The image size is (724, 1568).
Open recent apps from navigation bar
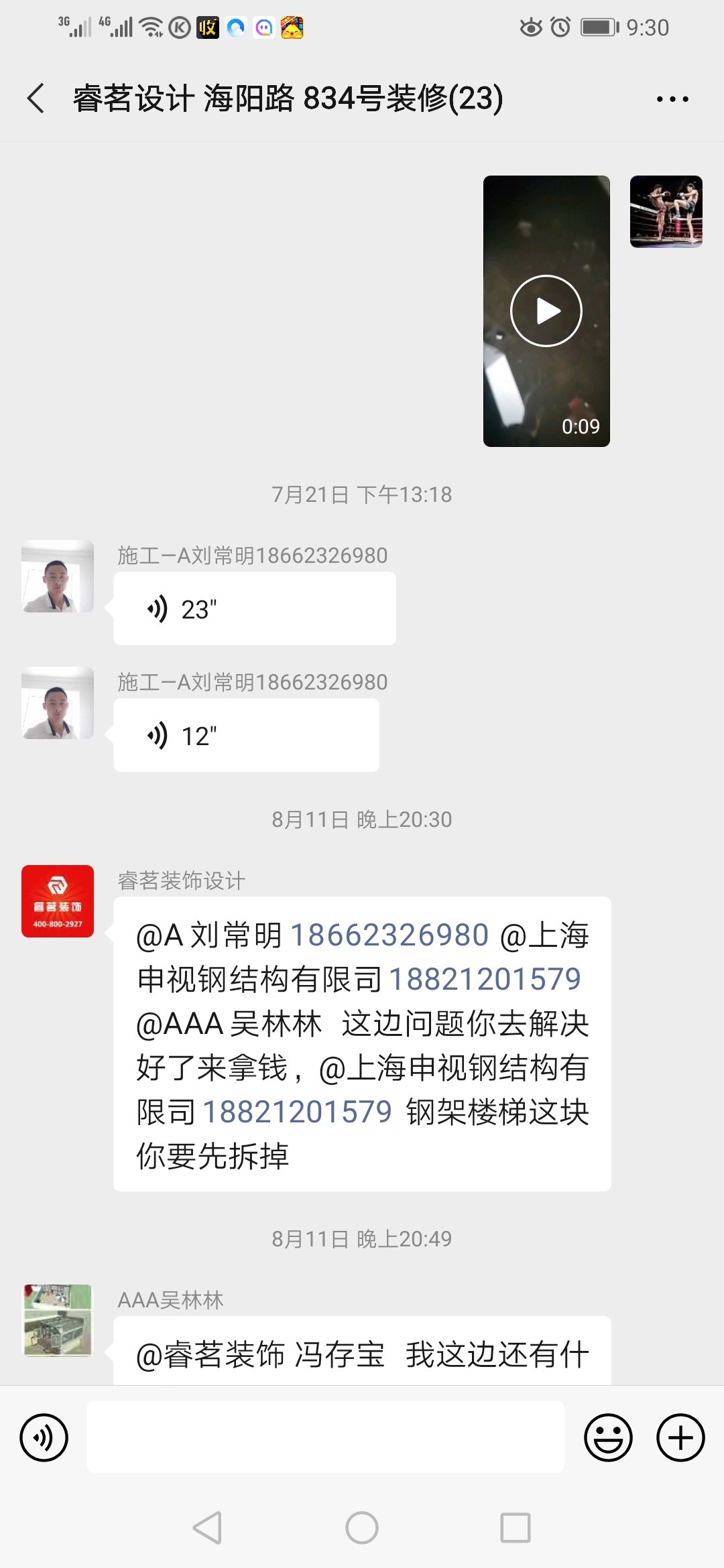(x=516, y=1528)
